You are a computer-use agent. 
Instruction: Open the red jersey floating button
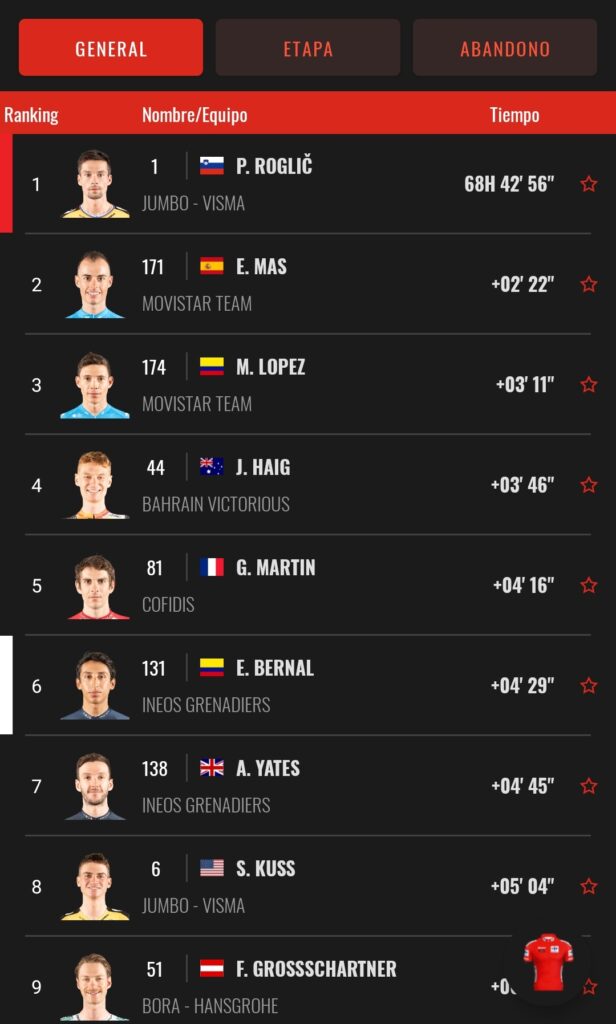coord(548,962)
